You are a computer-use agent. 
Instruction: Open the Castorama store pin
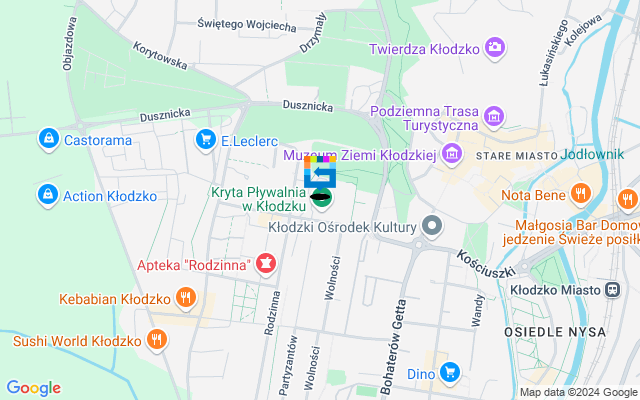(x=48, y=139)
